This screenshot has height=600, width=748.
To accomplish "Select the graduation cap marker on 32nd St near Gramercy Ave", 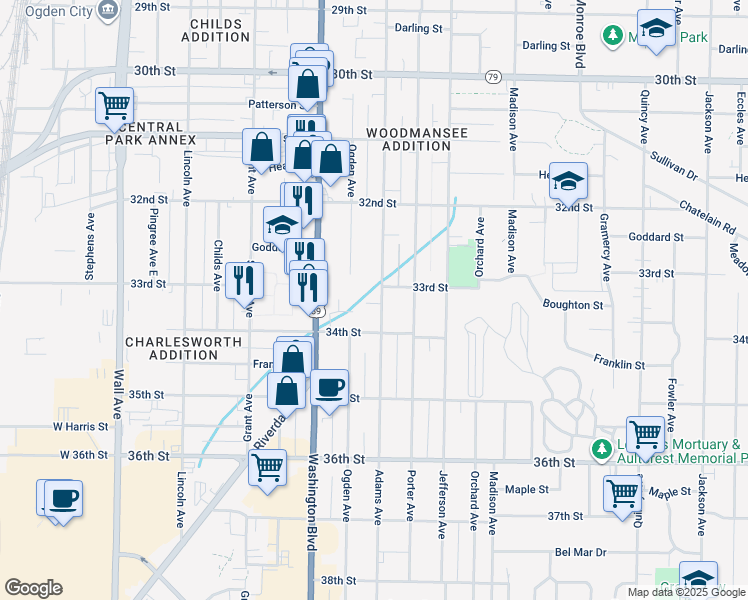I will coord(568,182).
